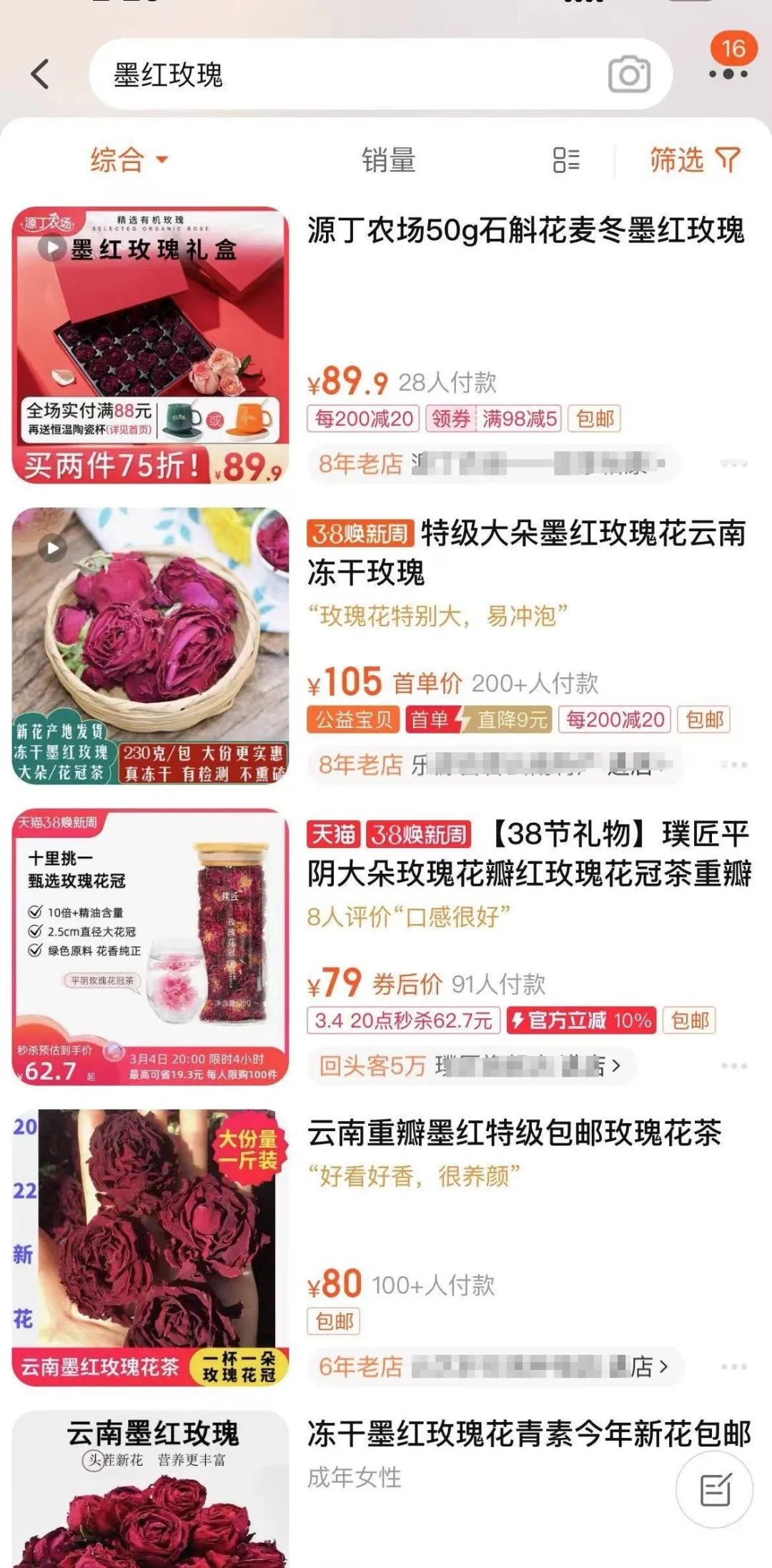This screenshot has width=772, height=1568.
Task: Tap the floating feedback note button
Action: pos(715,1490)
